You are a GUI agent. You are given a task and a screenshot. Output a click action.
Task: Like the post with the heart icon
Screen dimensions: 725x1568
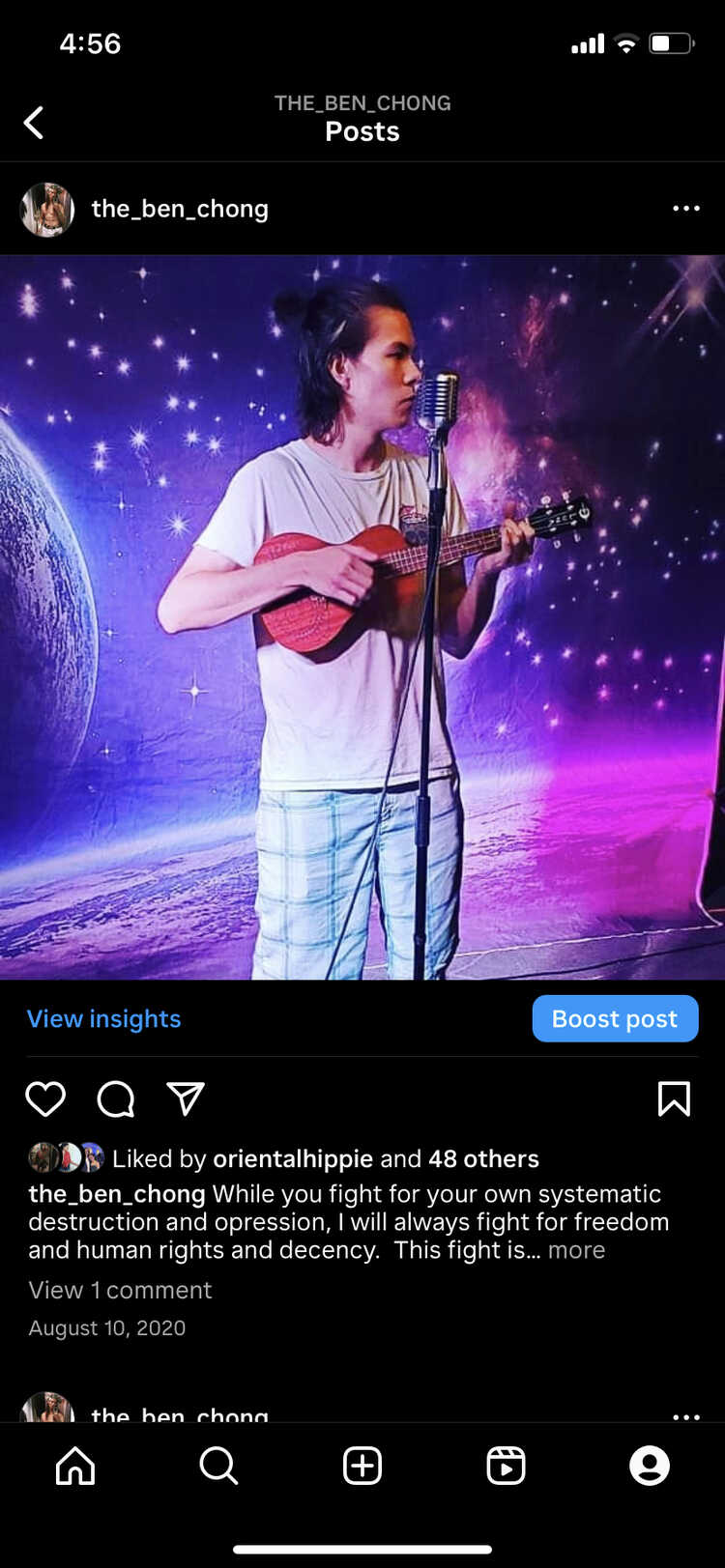point(45,1098)
